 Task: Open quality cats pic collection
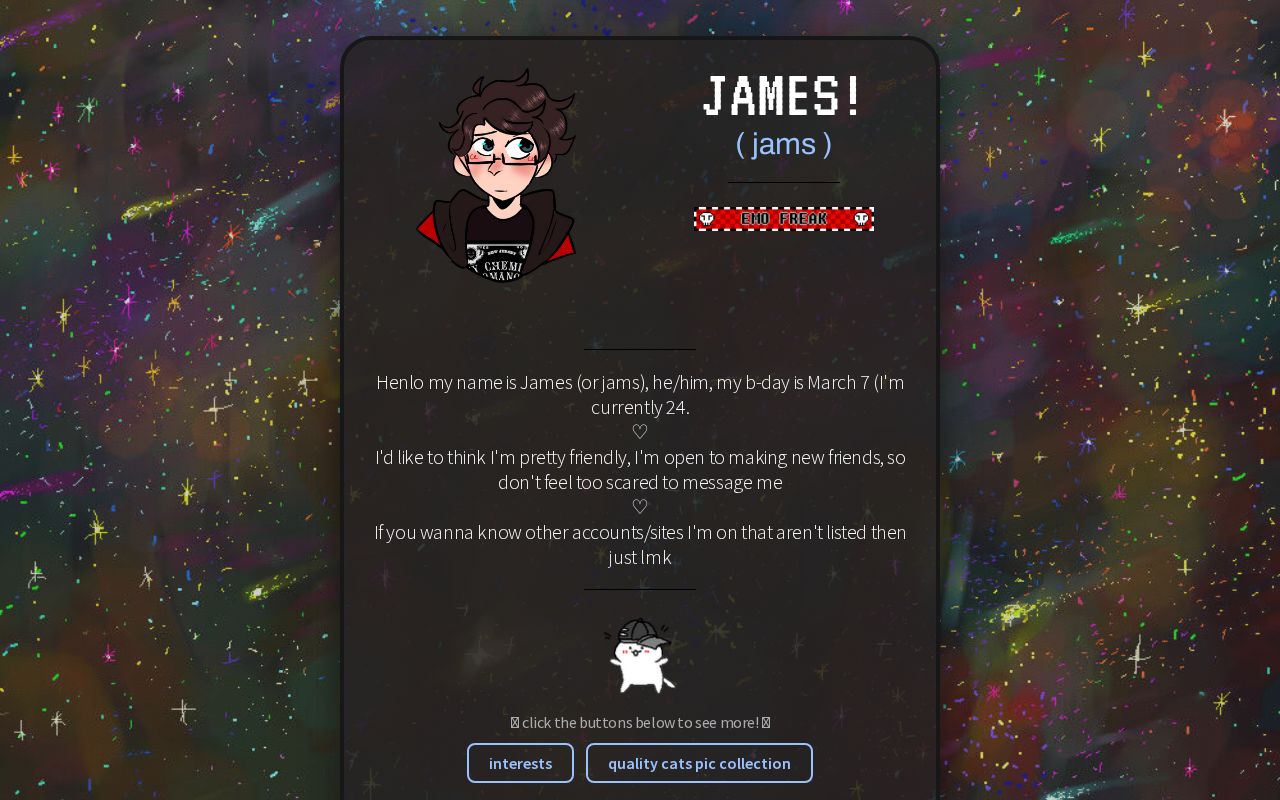[x=699, y=763]
